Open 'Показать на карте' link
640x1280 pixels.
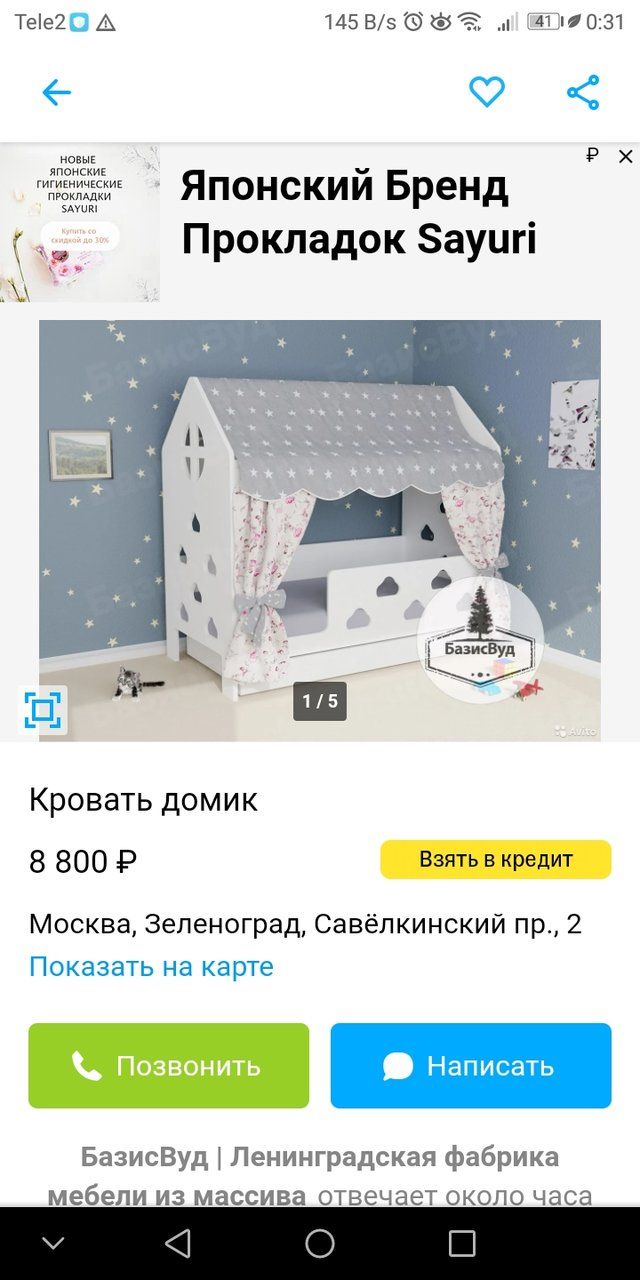click(x=151, y=967)
